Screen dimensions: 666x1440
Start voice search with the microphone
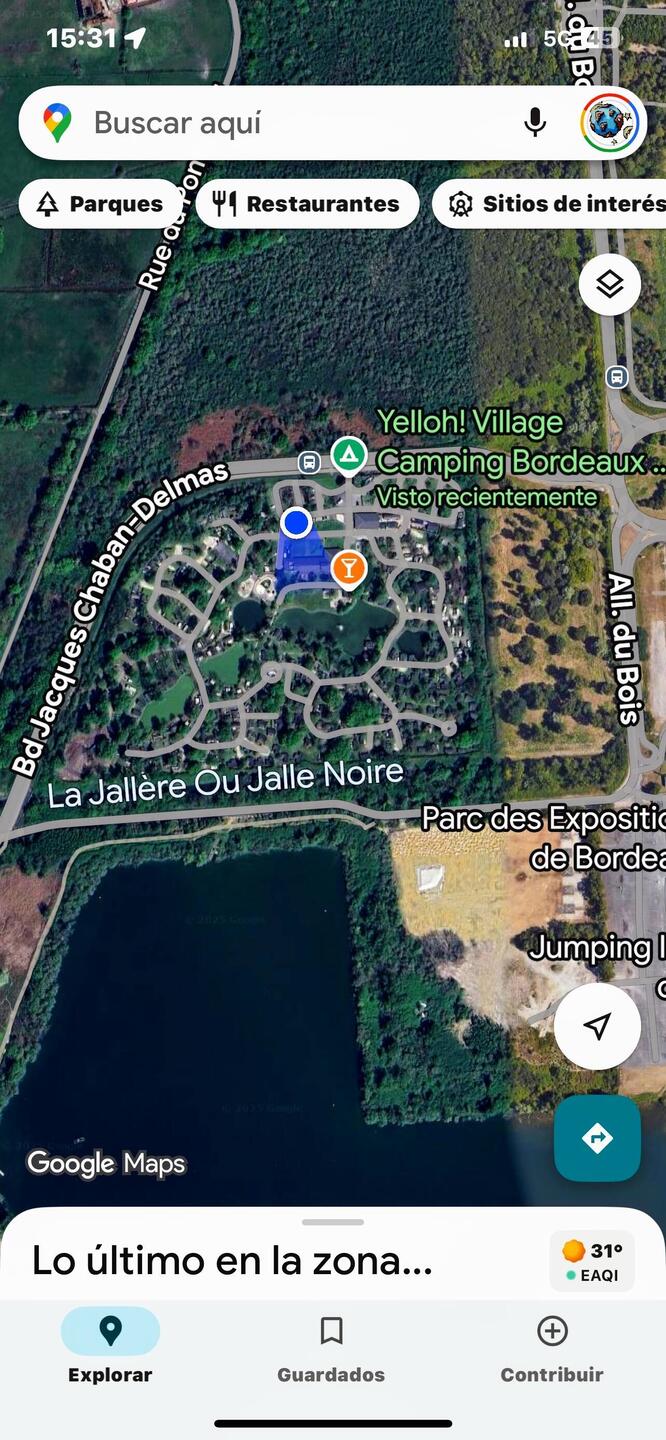point(535,123)
